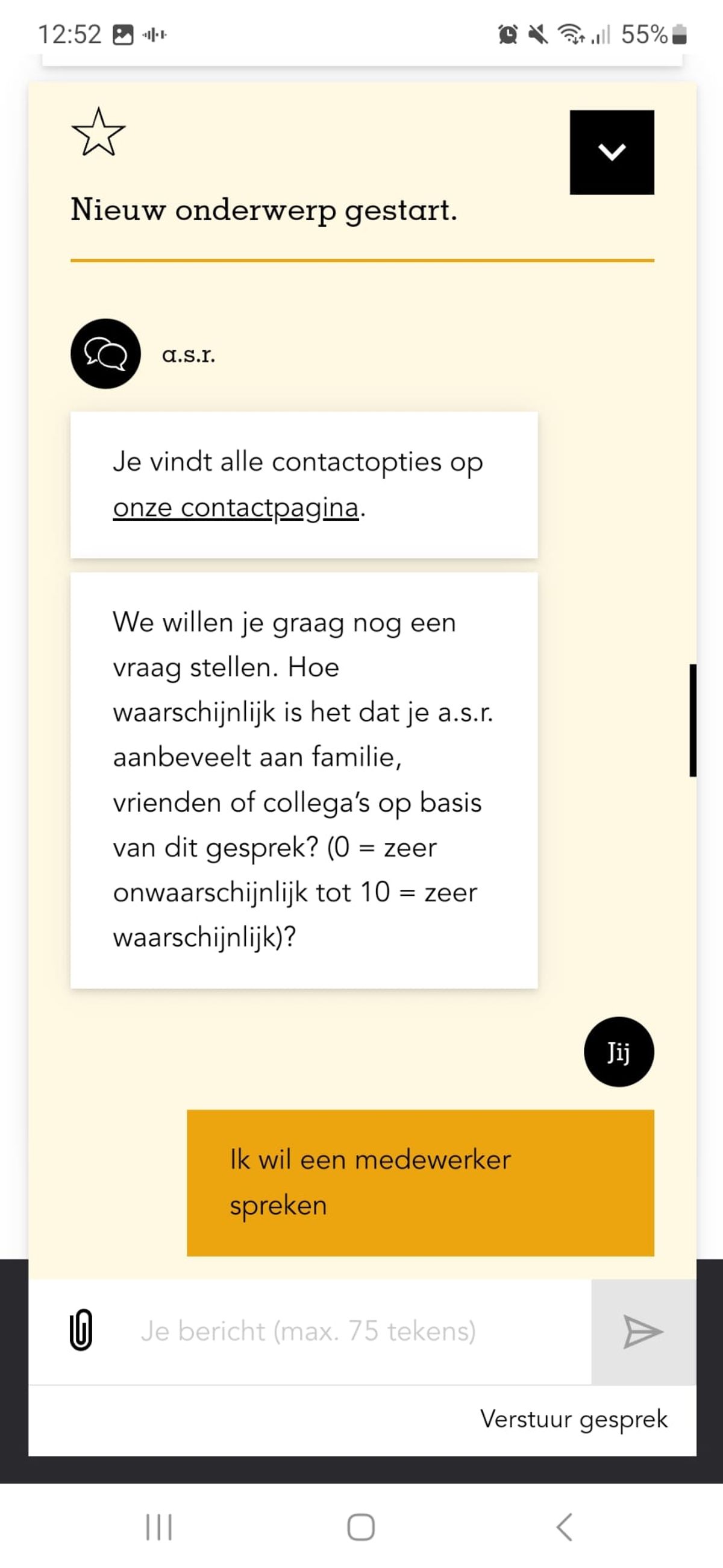The height and width of the screenshot is (1568, 723).
Task: Open the 'onze contactpagina' link
Action: point(236,508)
